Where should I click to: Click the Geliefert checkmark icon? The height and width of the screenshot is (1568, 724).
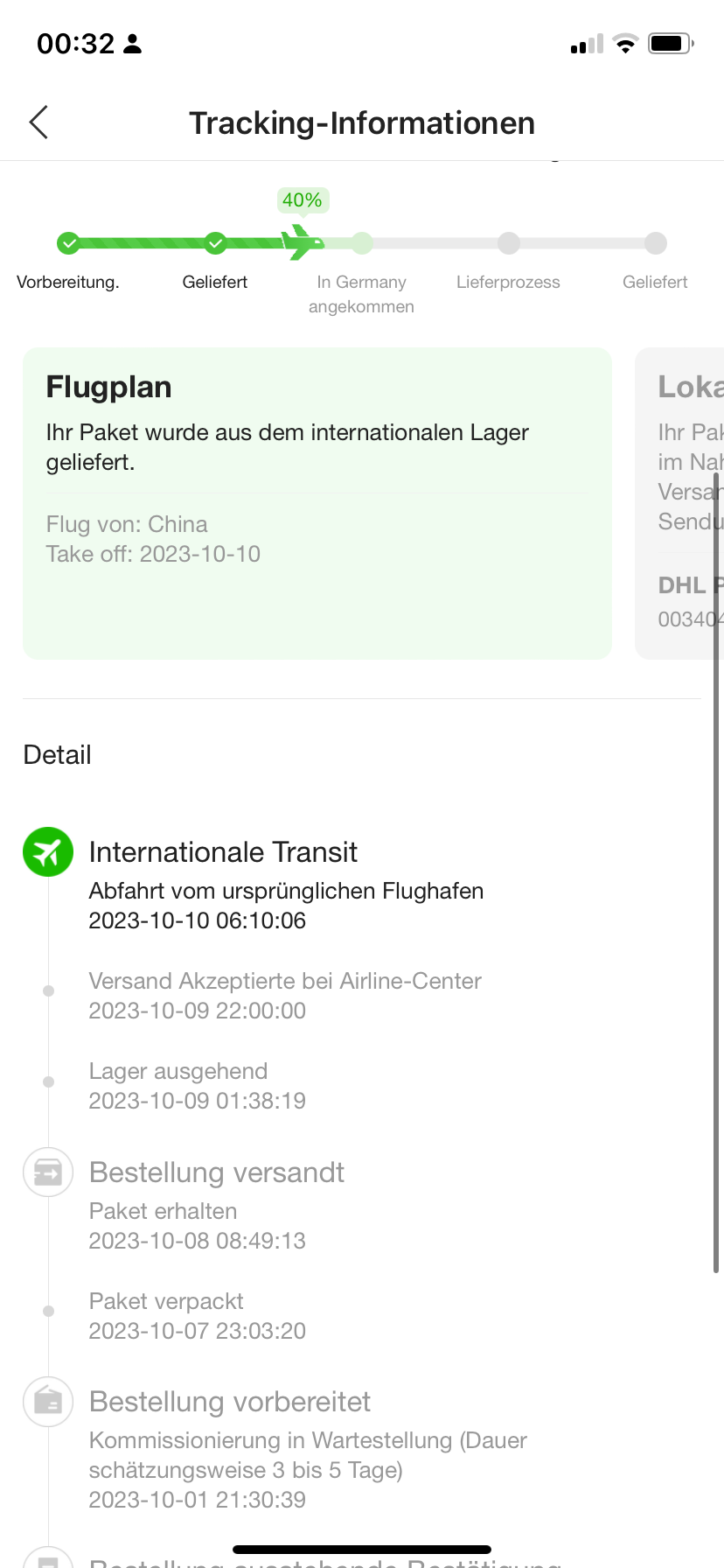click(215, 243)
